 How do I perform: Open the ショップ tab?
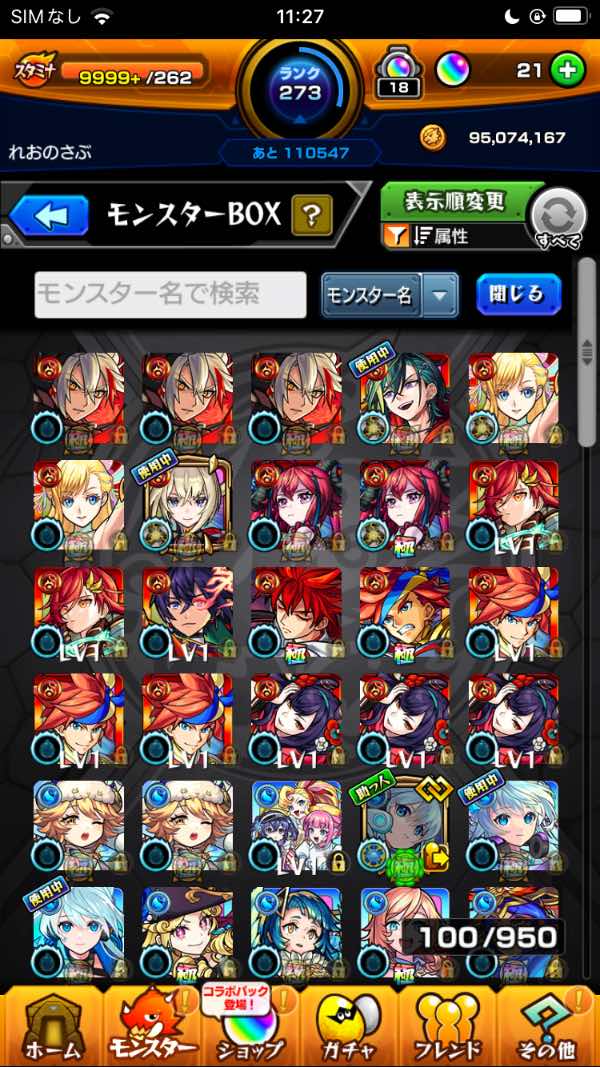[249, 1027]
